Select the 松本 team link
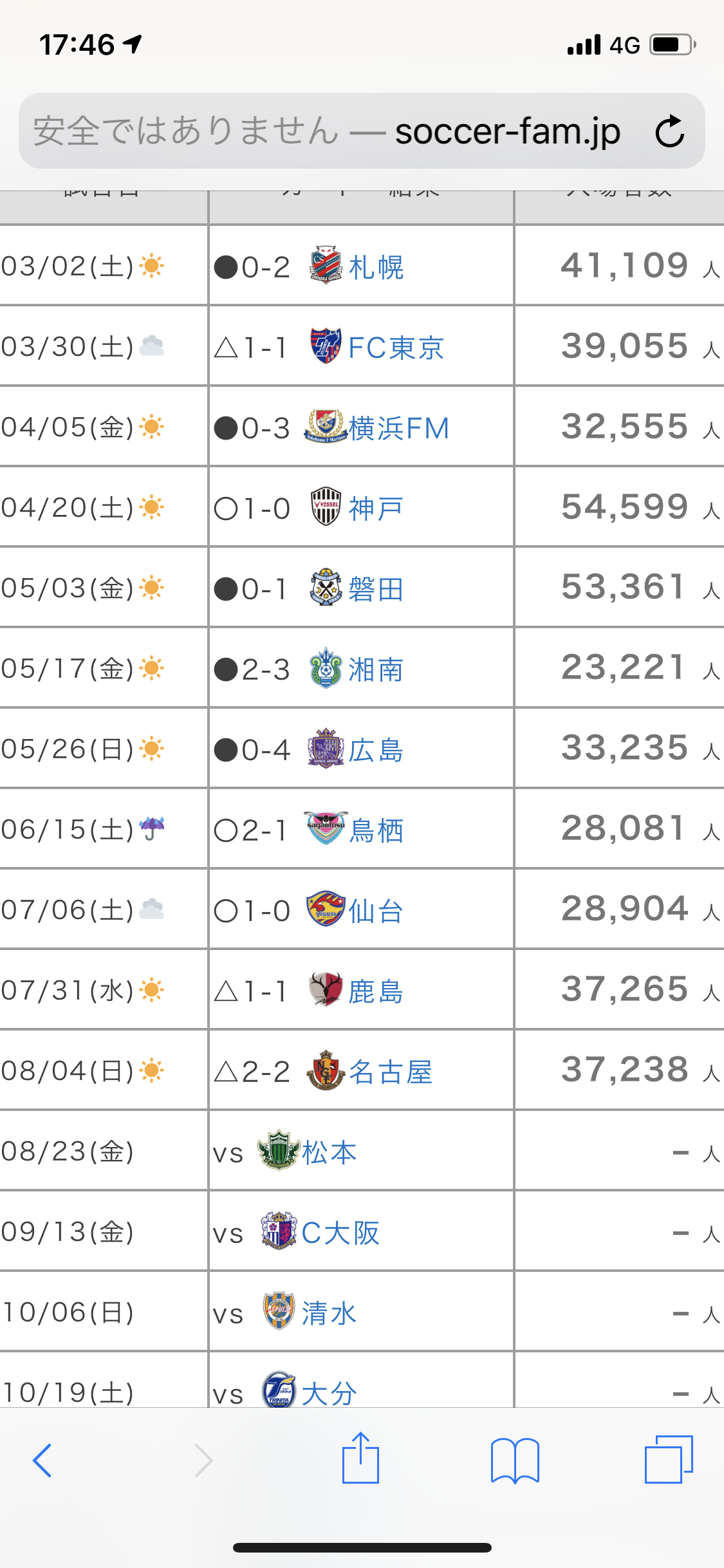This screenshot has width=724, height=1568. (x=329, y=1152)
